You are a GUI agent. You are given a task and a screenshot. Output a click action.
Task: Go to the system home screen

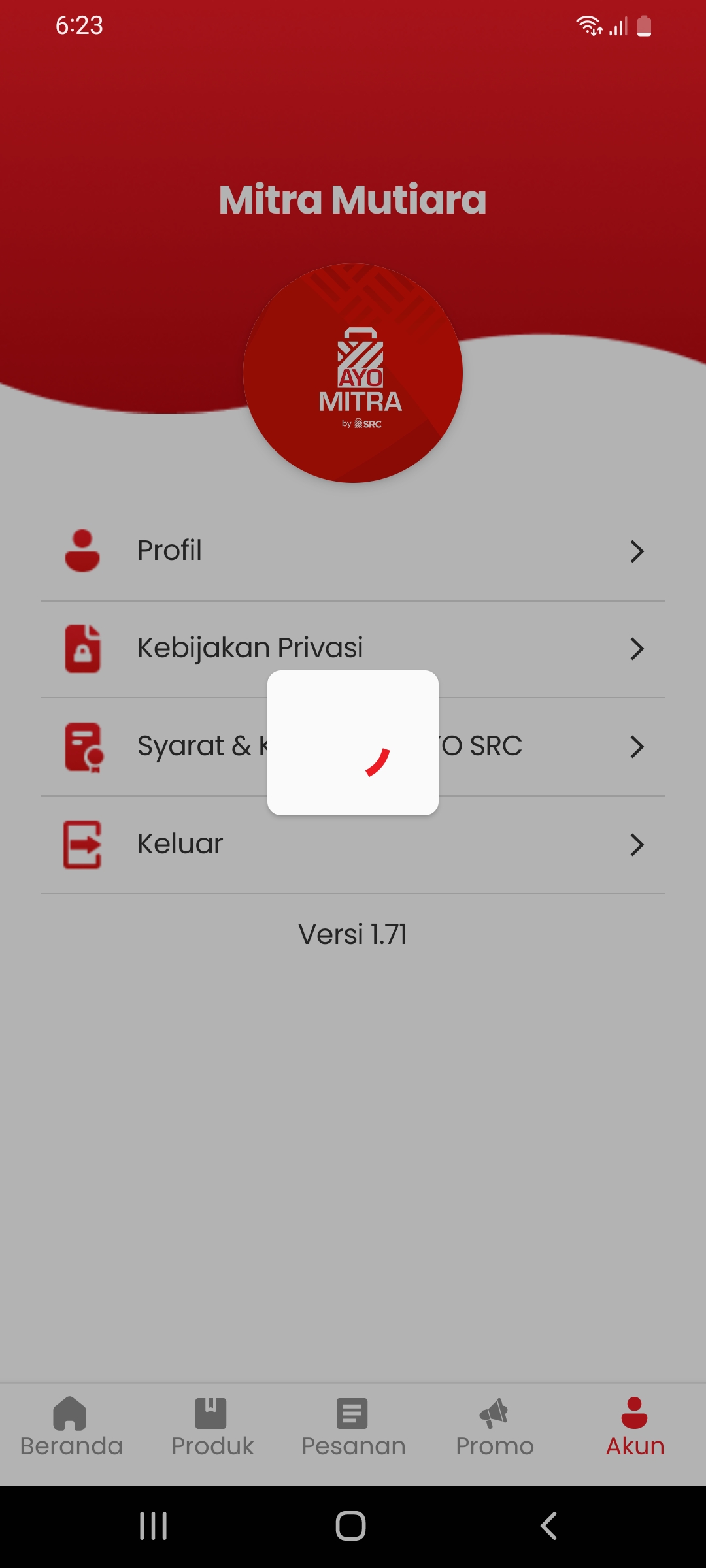tap(350, 1526)
